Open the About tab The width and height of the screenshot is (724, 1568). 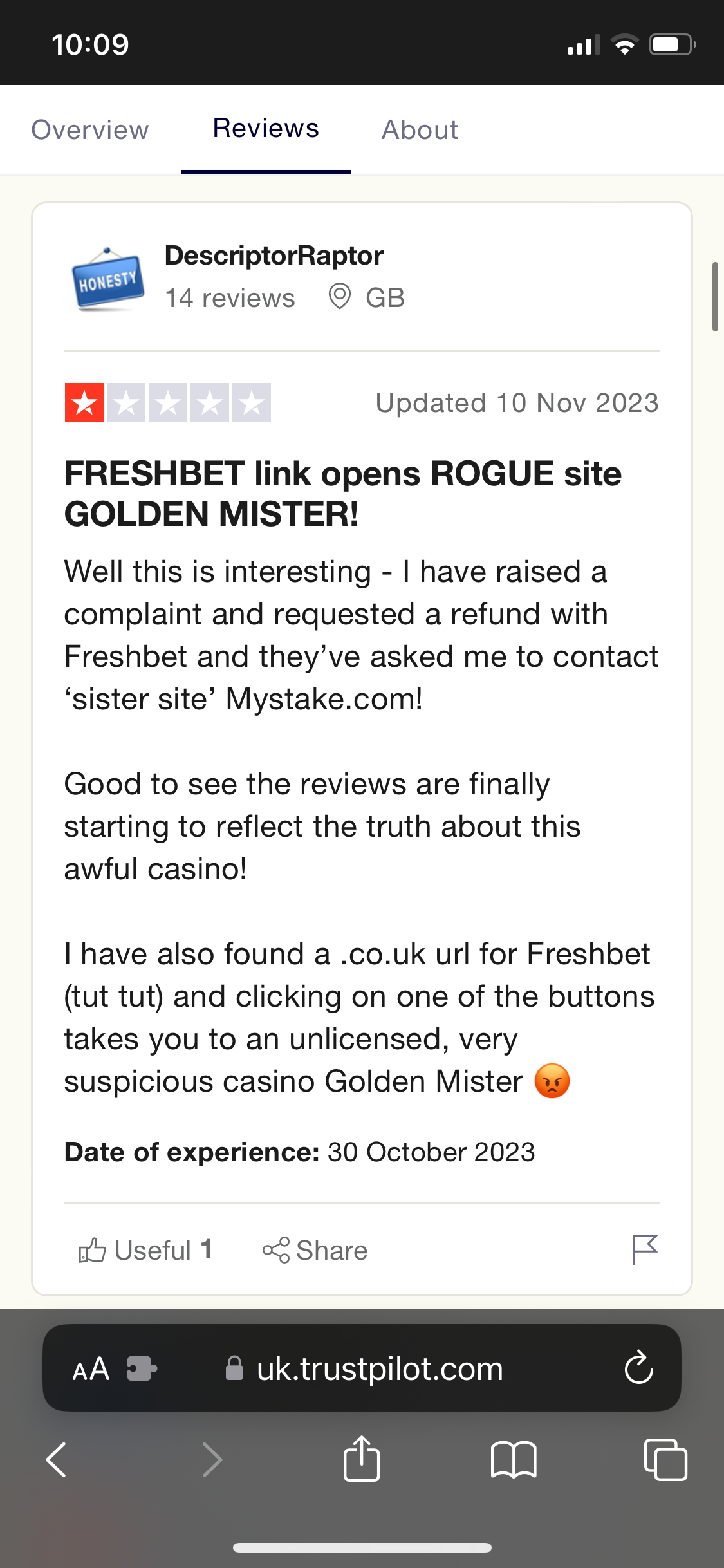click(x=420, y=130)
